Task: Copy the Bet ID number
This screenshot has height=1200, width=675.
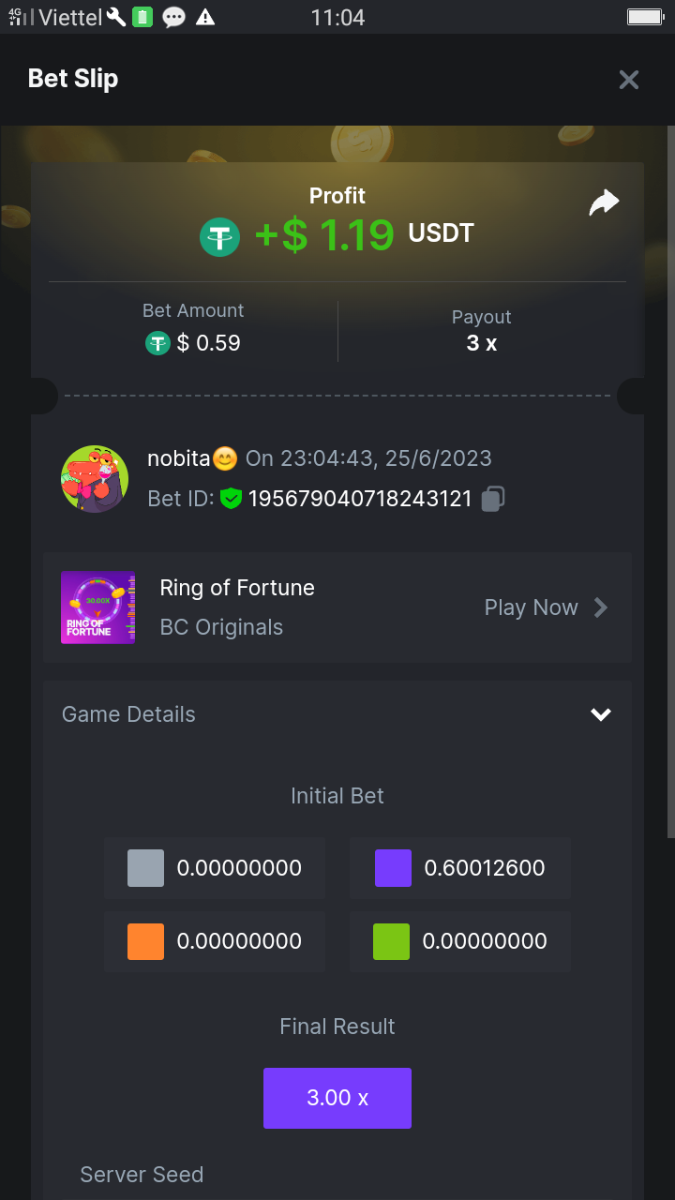Action: tap(492, 499)
